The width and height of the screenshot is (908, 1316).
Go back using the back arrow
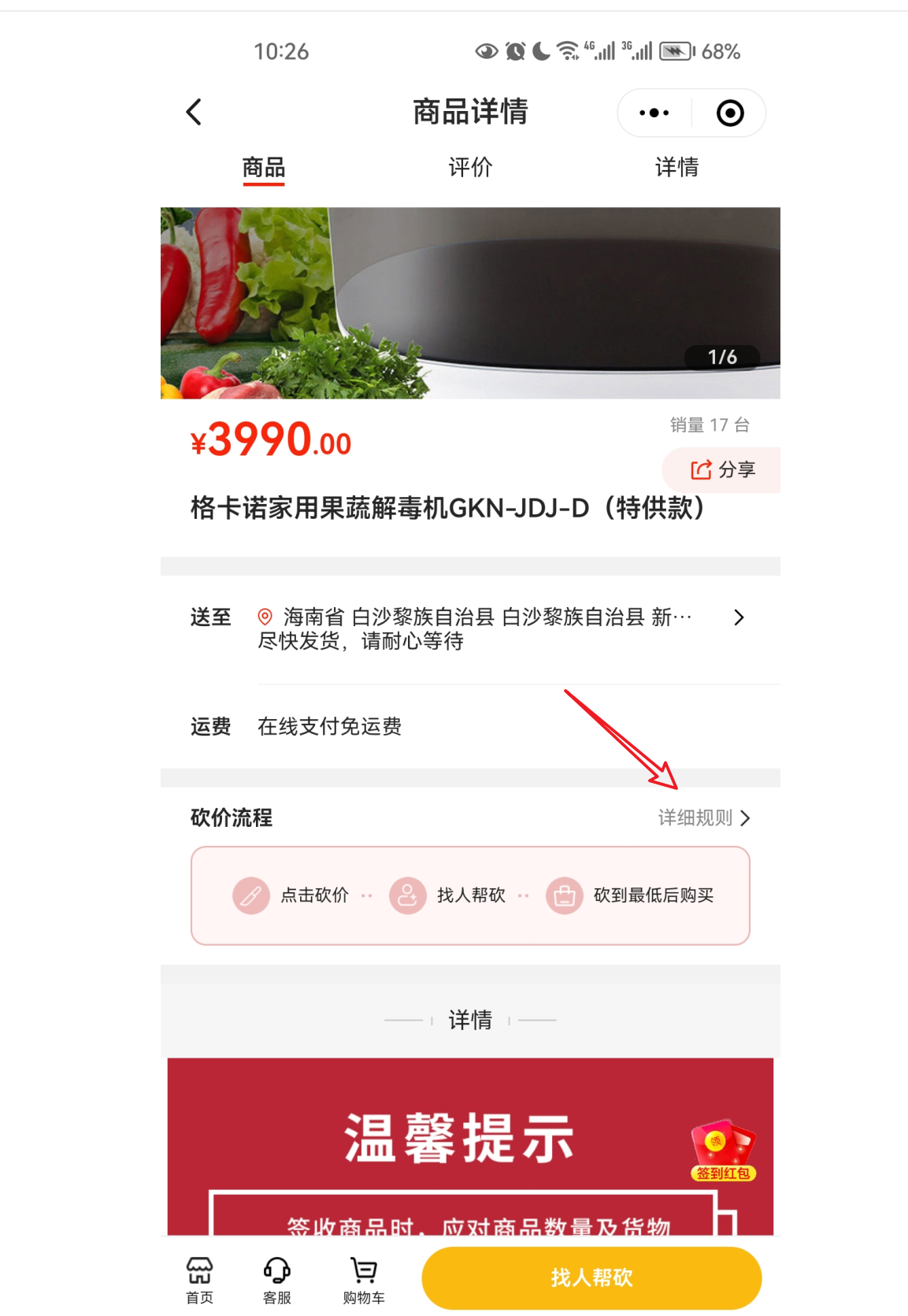pos(194,112)
